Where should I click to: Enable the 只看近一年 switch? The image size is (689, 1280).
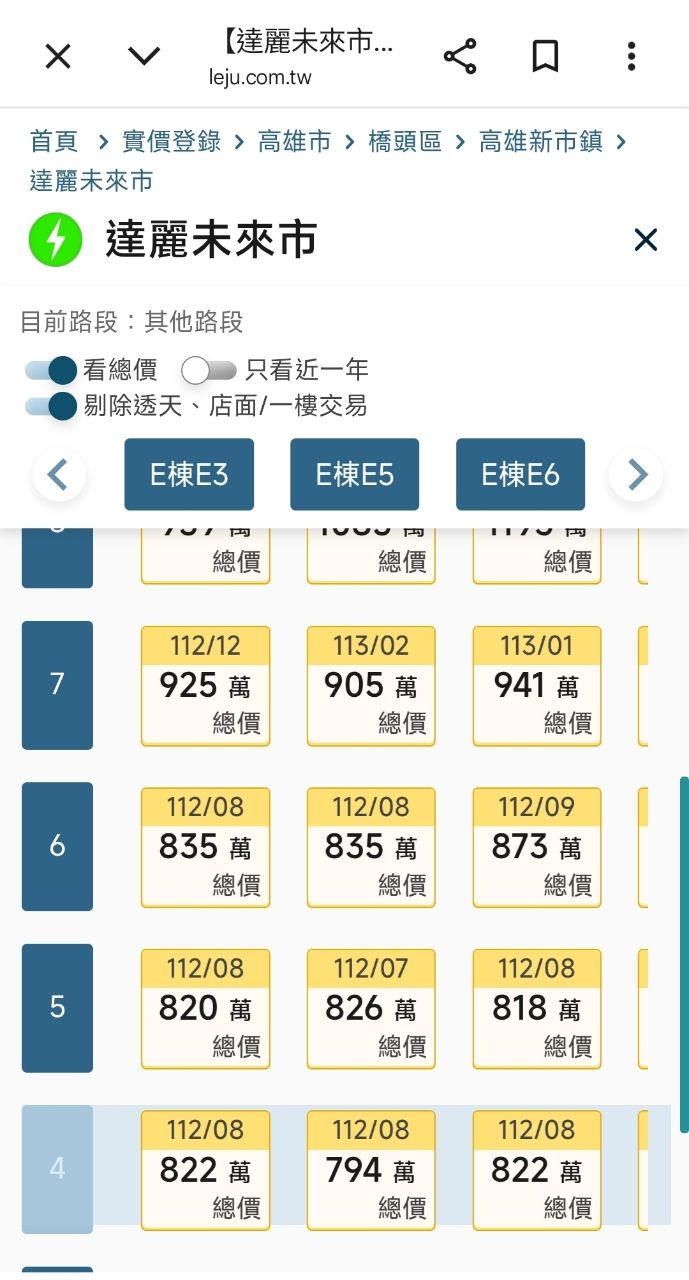(x=209, y=370)
